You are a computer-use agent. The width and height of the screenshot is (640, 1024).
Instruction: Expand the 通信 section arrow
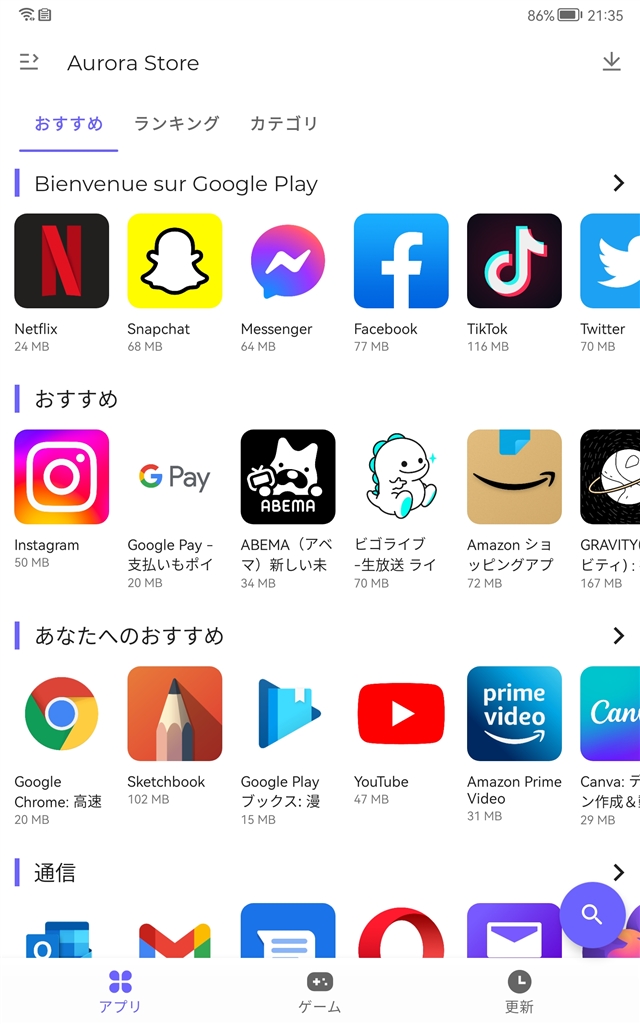pos(618,872)
